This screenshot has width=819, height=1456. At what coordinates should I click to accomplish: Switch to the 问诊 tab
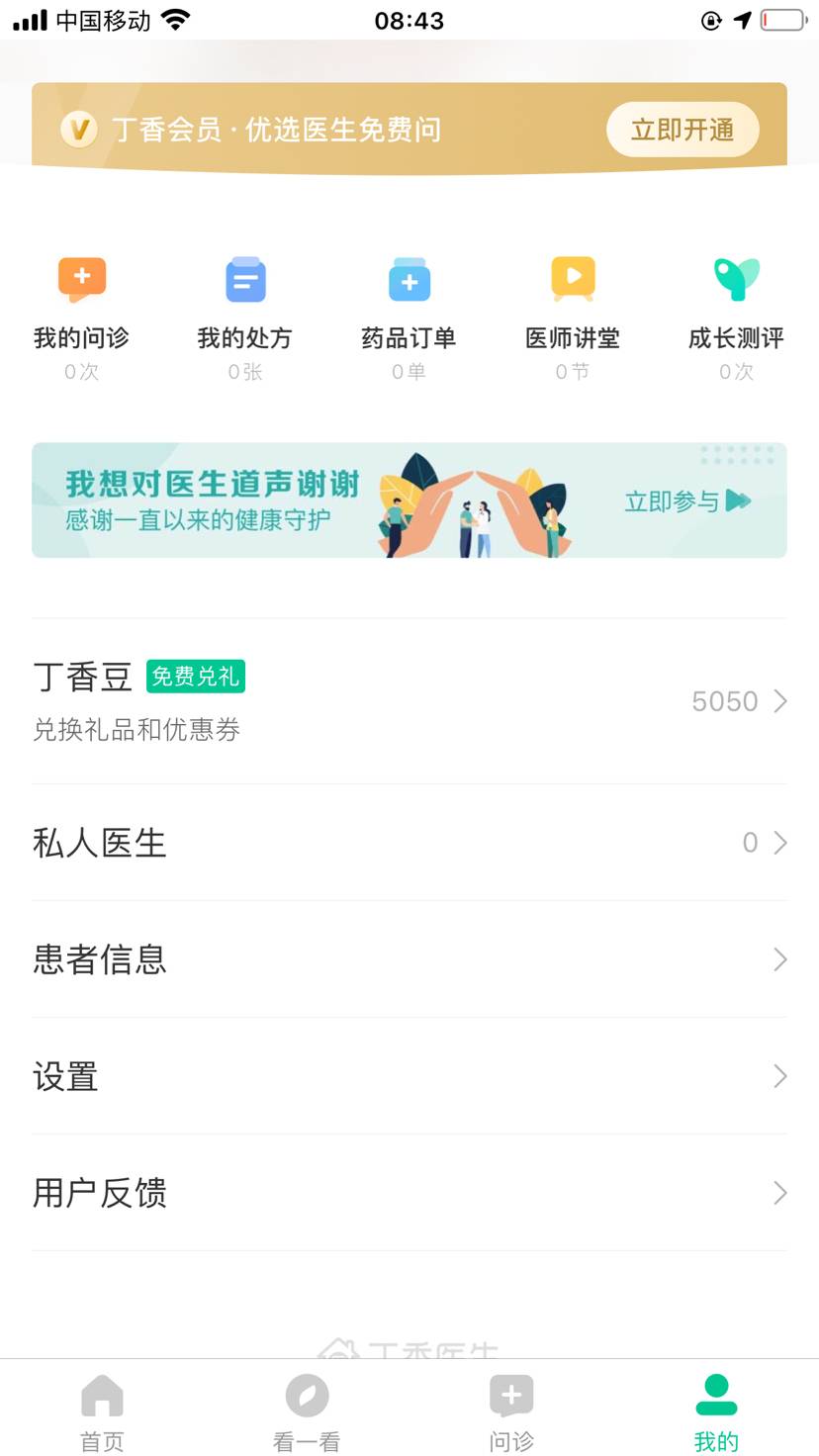tap(511, 1412)
